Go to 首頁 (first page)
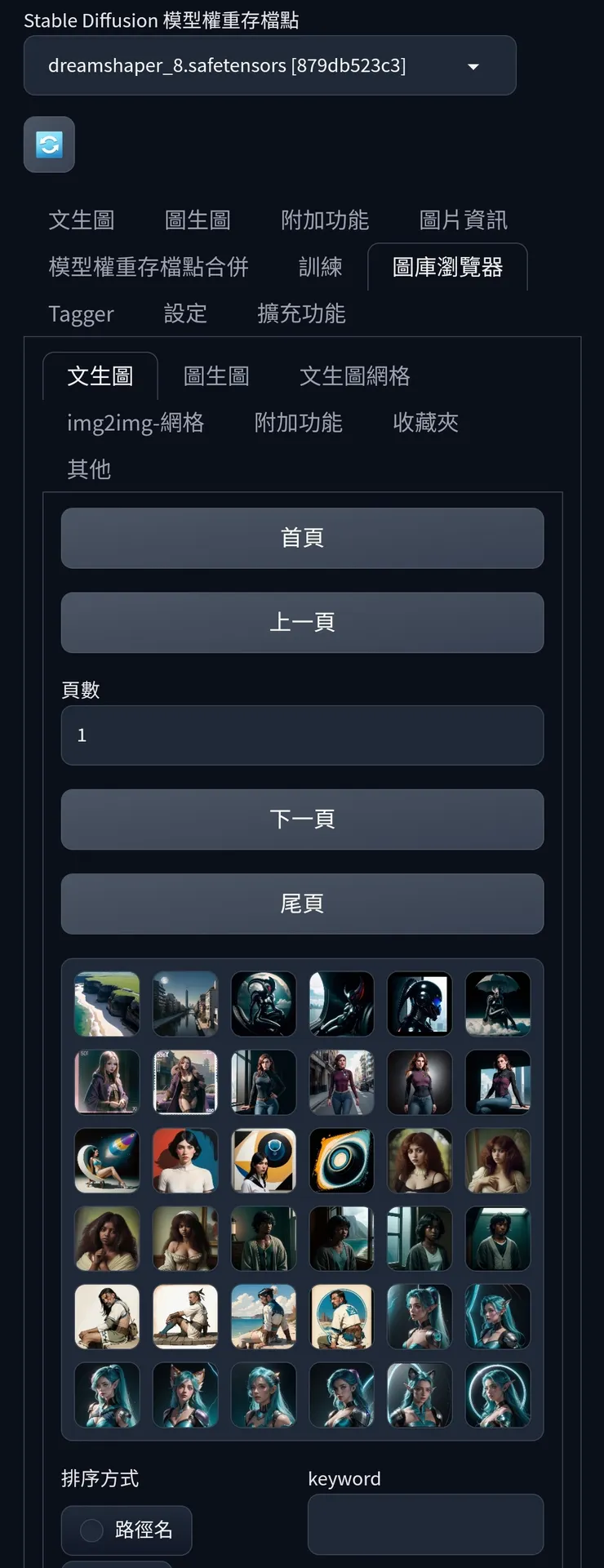 [x=302, y=537]
